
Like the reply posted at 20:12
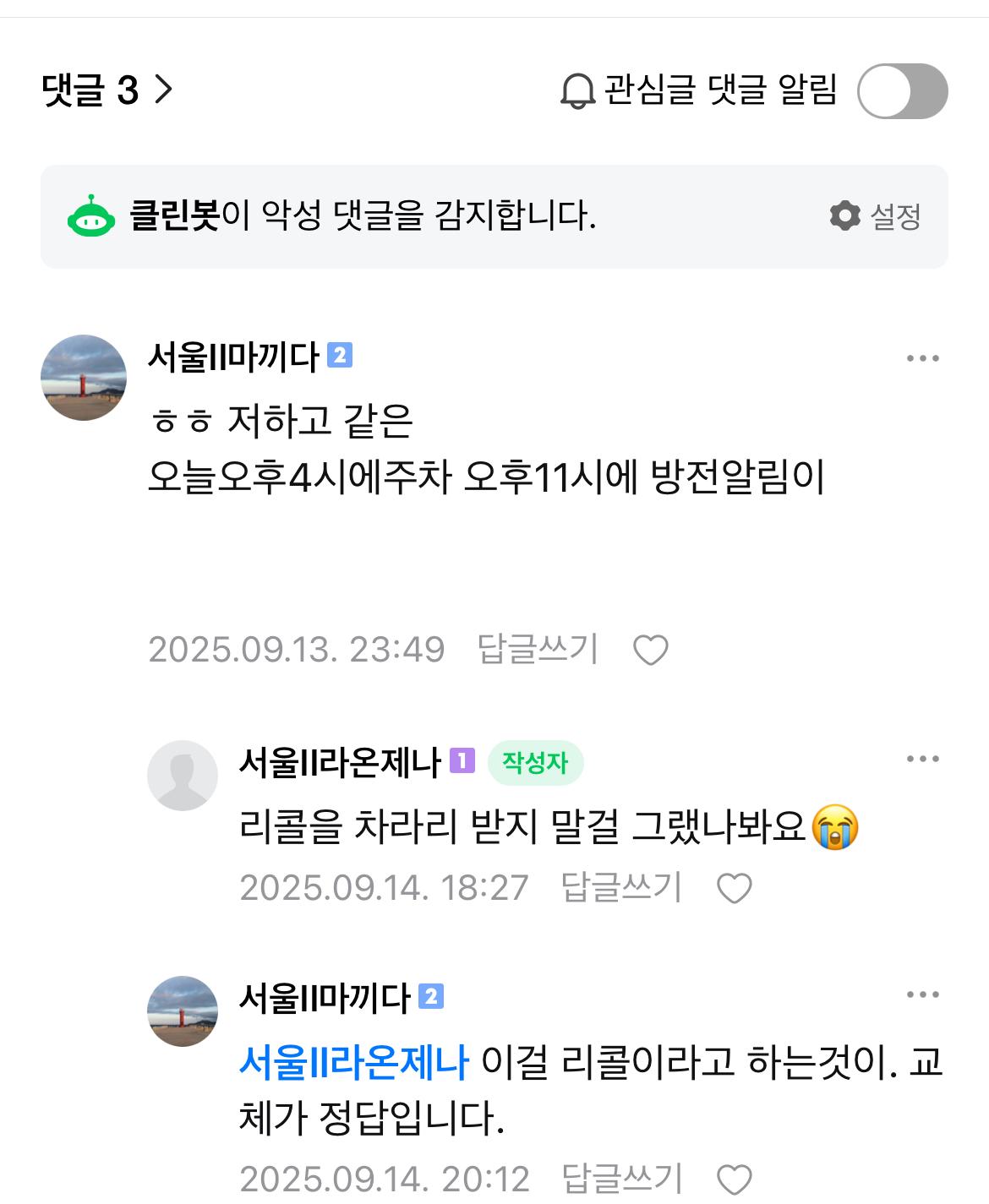[734, 1179]
